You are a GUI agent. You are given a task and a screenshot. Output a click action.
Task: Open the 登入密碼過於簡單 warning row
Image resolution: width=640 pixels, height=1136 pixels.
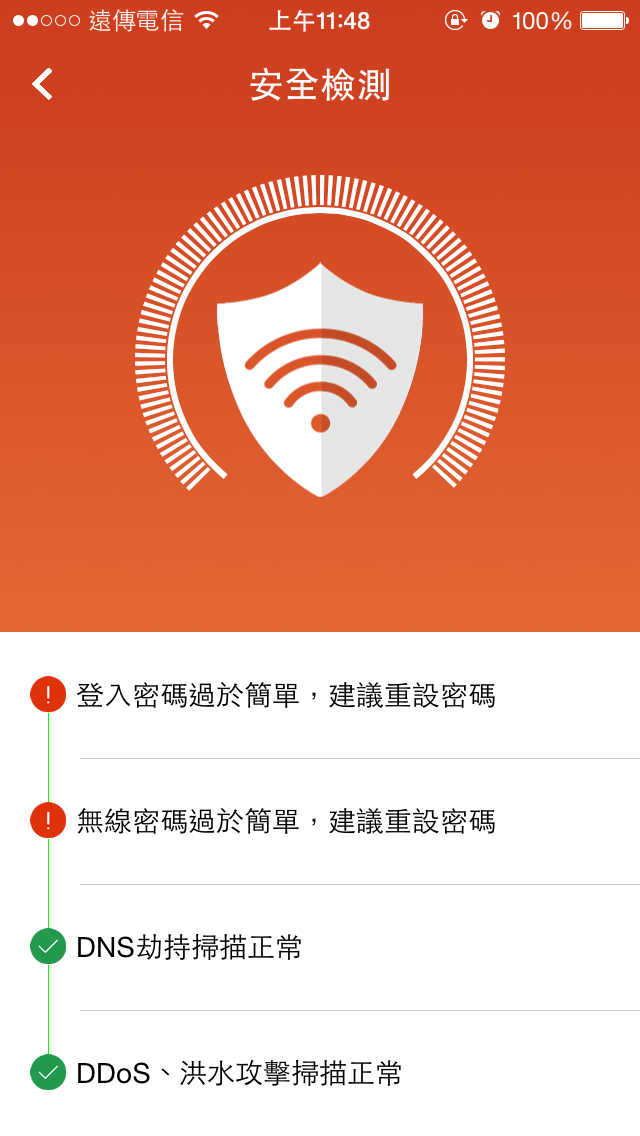click(x=286, y=695)
